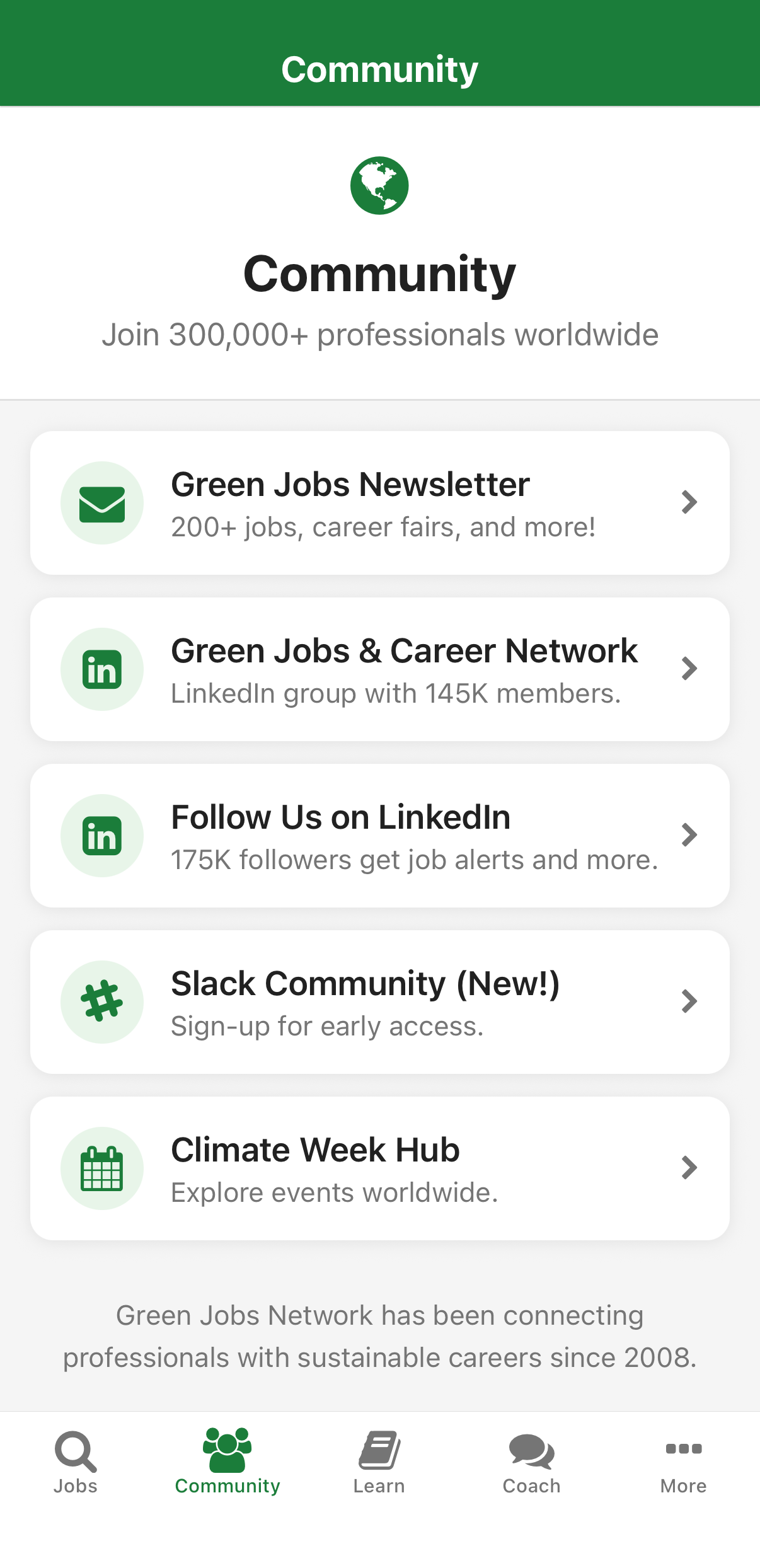Click the LinkedIn icon for Career Network
760x1568 pixels.
click(x=102, y=669)
